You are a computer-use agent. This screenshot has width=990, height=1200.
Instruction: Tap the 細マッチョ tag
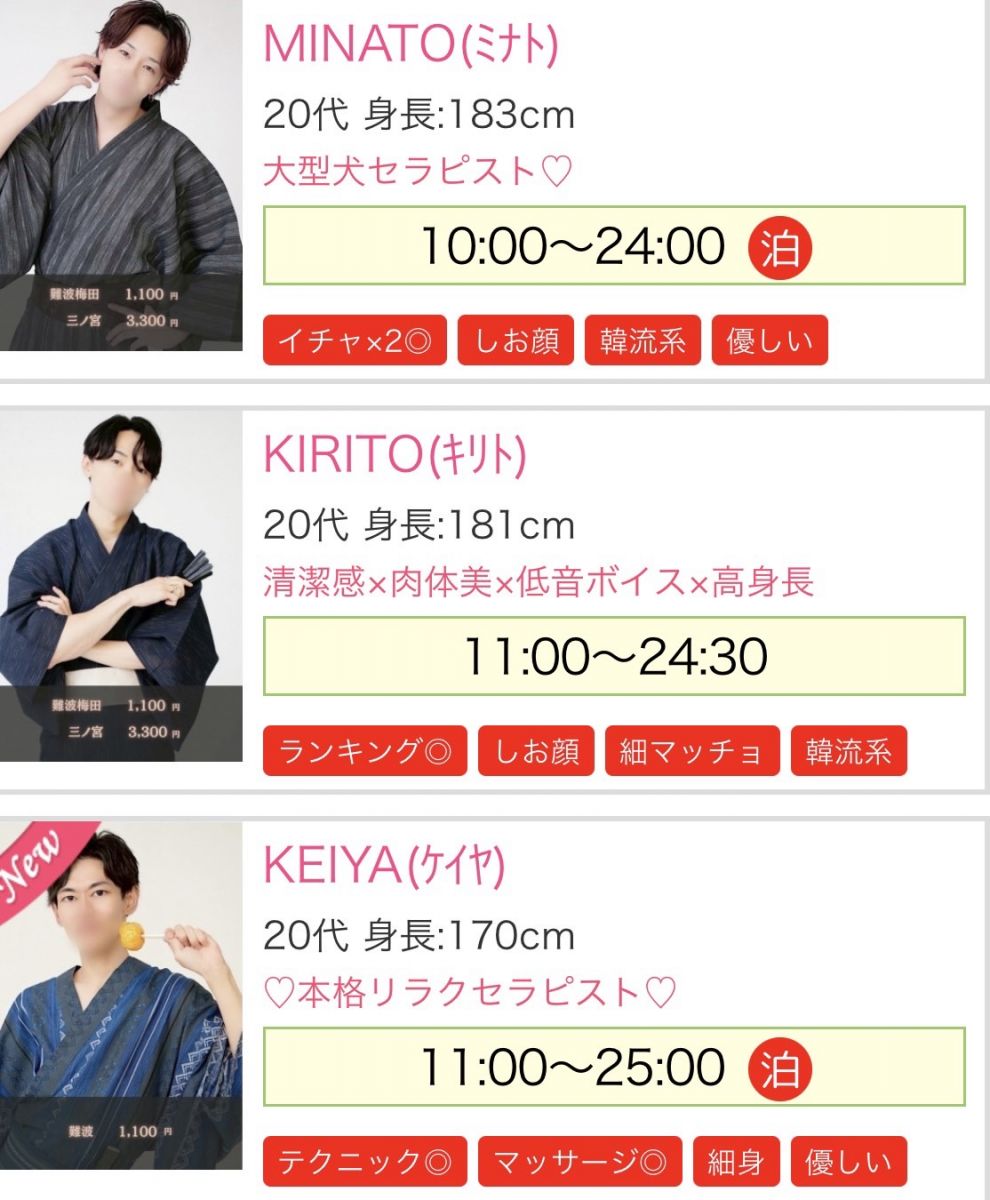click(692, 751)
